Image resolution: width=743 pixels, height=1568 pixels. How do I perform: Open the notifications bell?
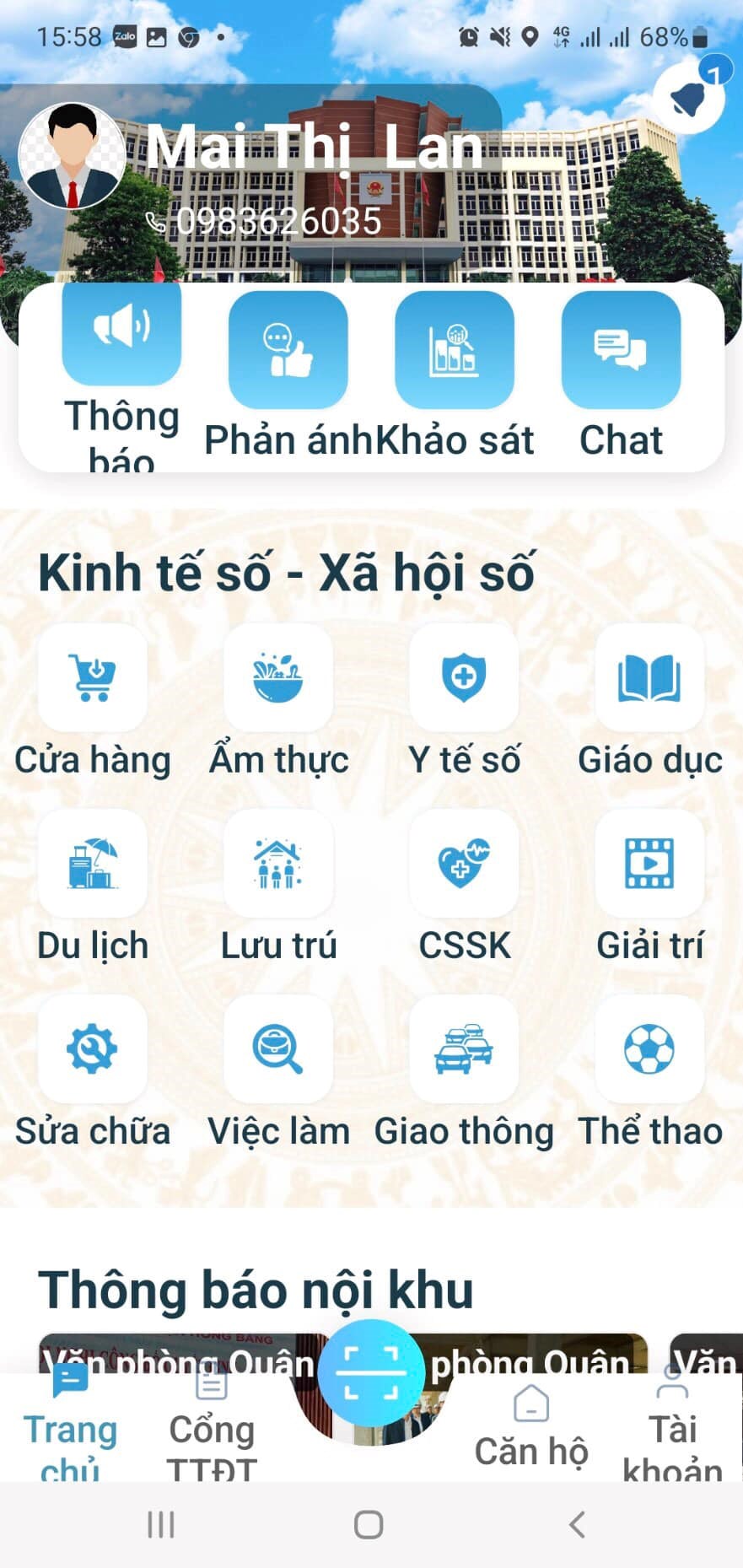pyautogui.click(x=689, y=99)
